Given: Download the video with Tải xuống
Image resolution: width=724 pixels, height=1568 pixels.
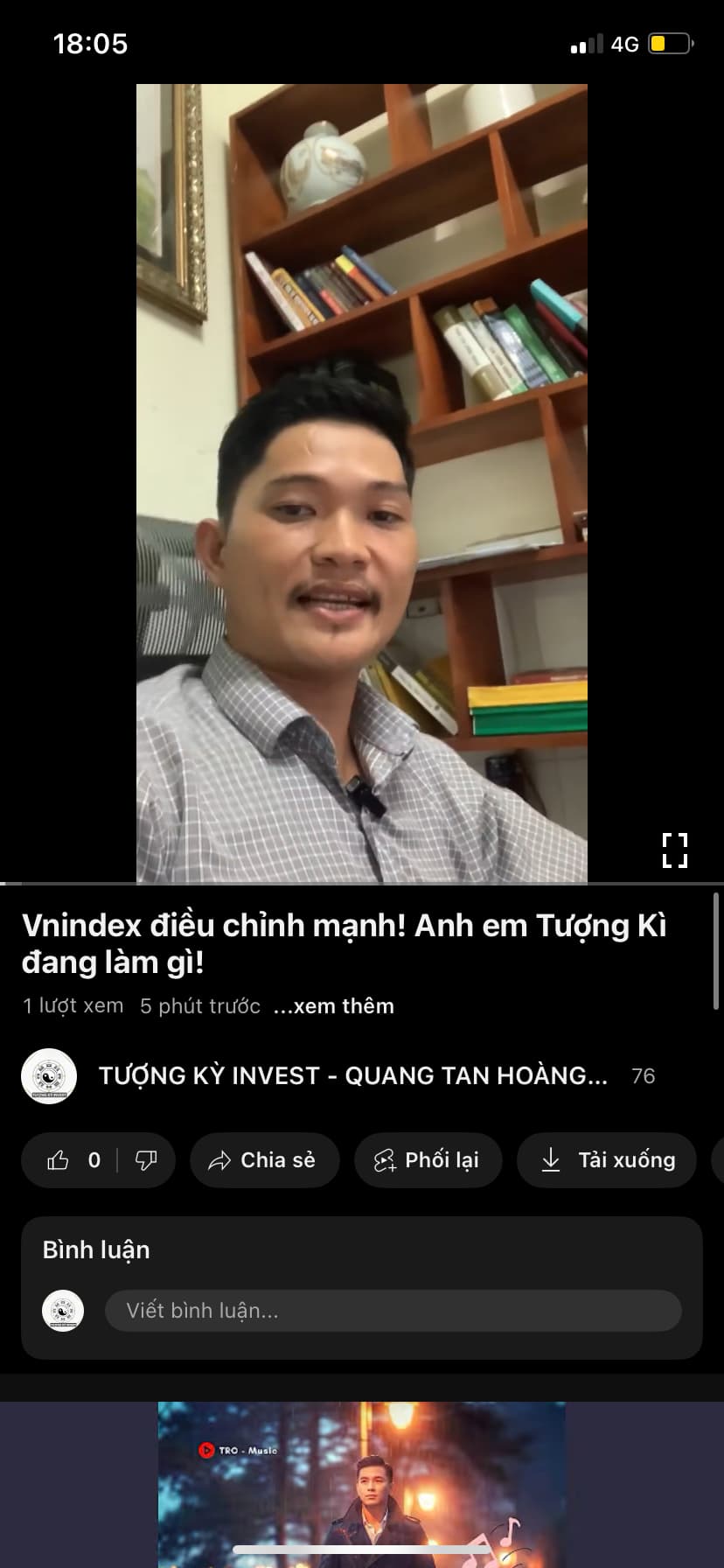Looking at the screenshot, I should coord(607,1160).
